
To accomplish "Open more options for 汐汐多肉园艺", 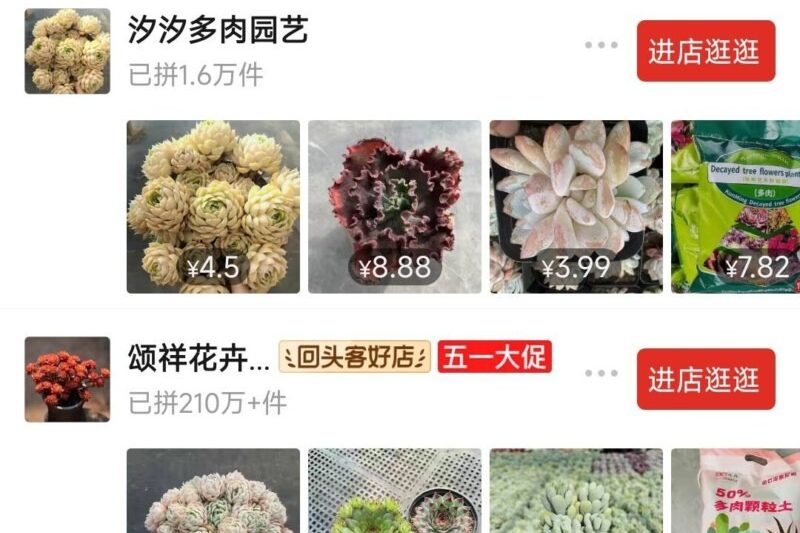I will pyautogui.click(x=601, y=45).
